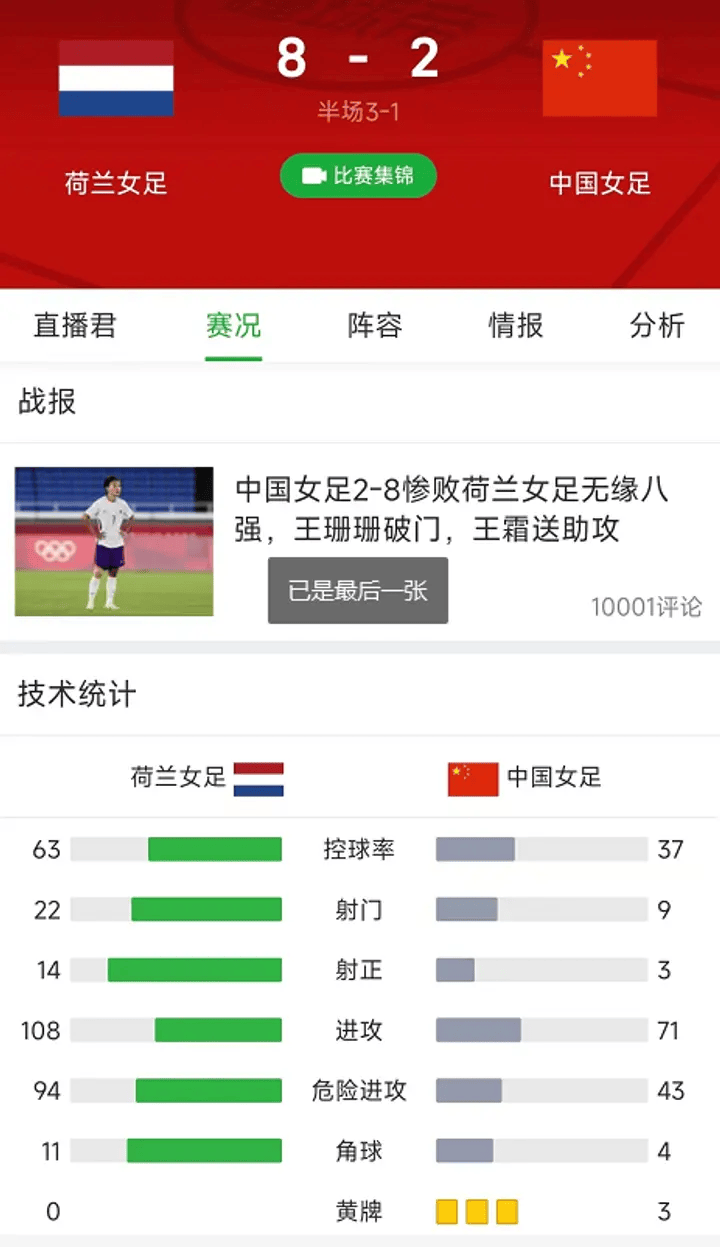Switch to the 直播君 tab

click(x=74, y=325)
